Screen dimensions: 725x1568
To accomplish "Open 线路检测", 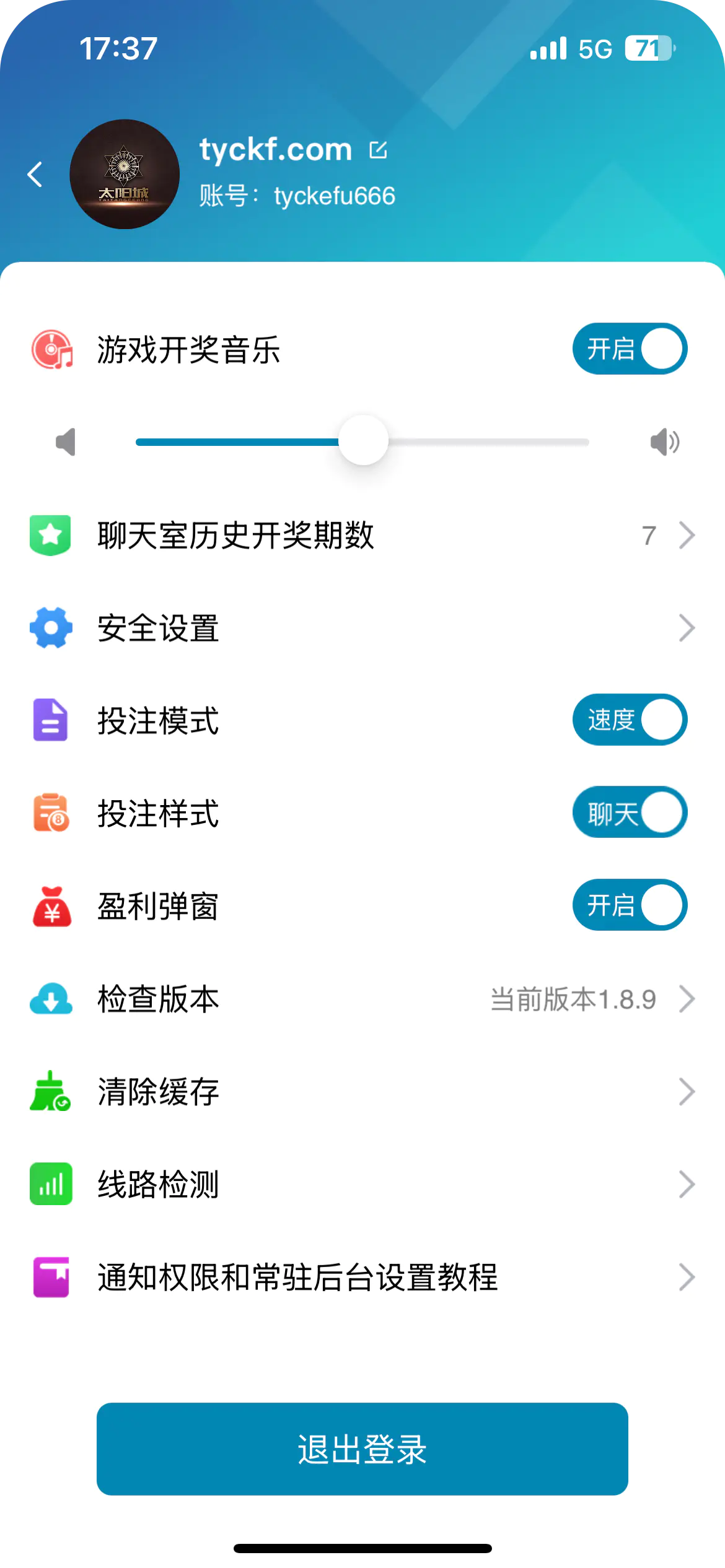I will pos(362,1185).
